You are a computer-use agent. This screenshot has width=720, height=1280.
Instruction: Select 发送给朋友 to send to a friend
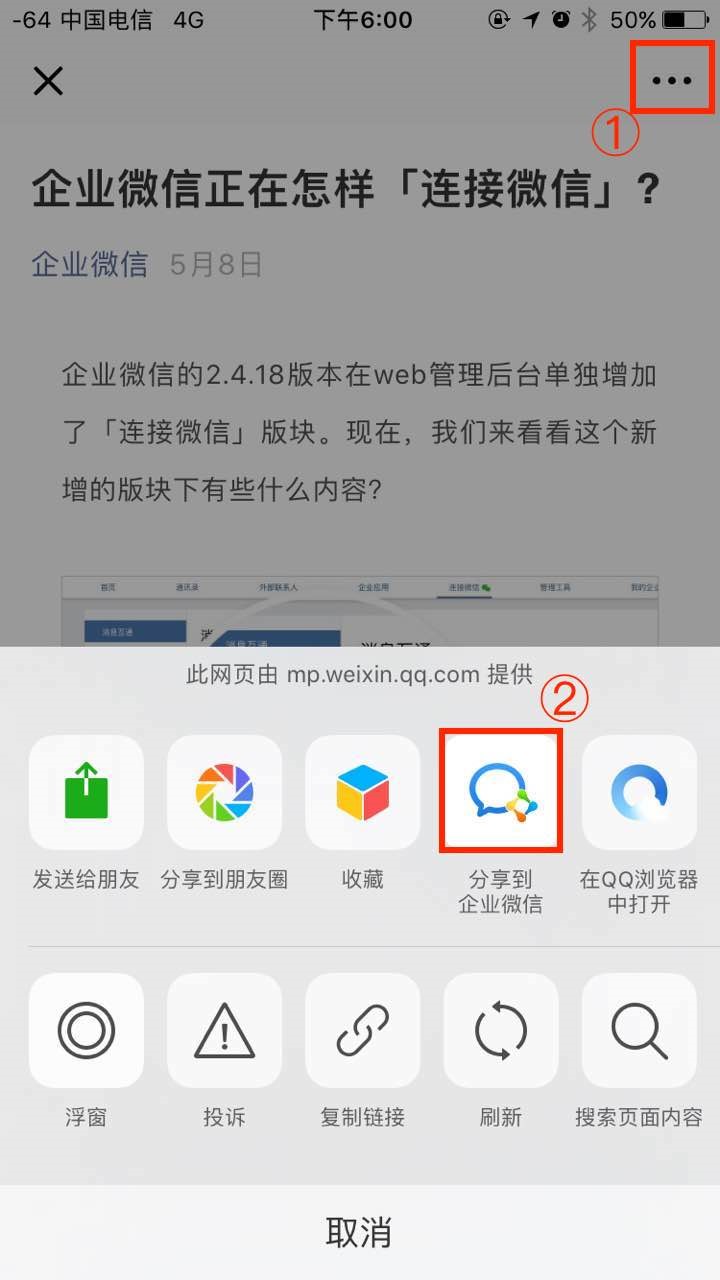86,792
